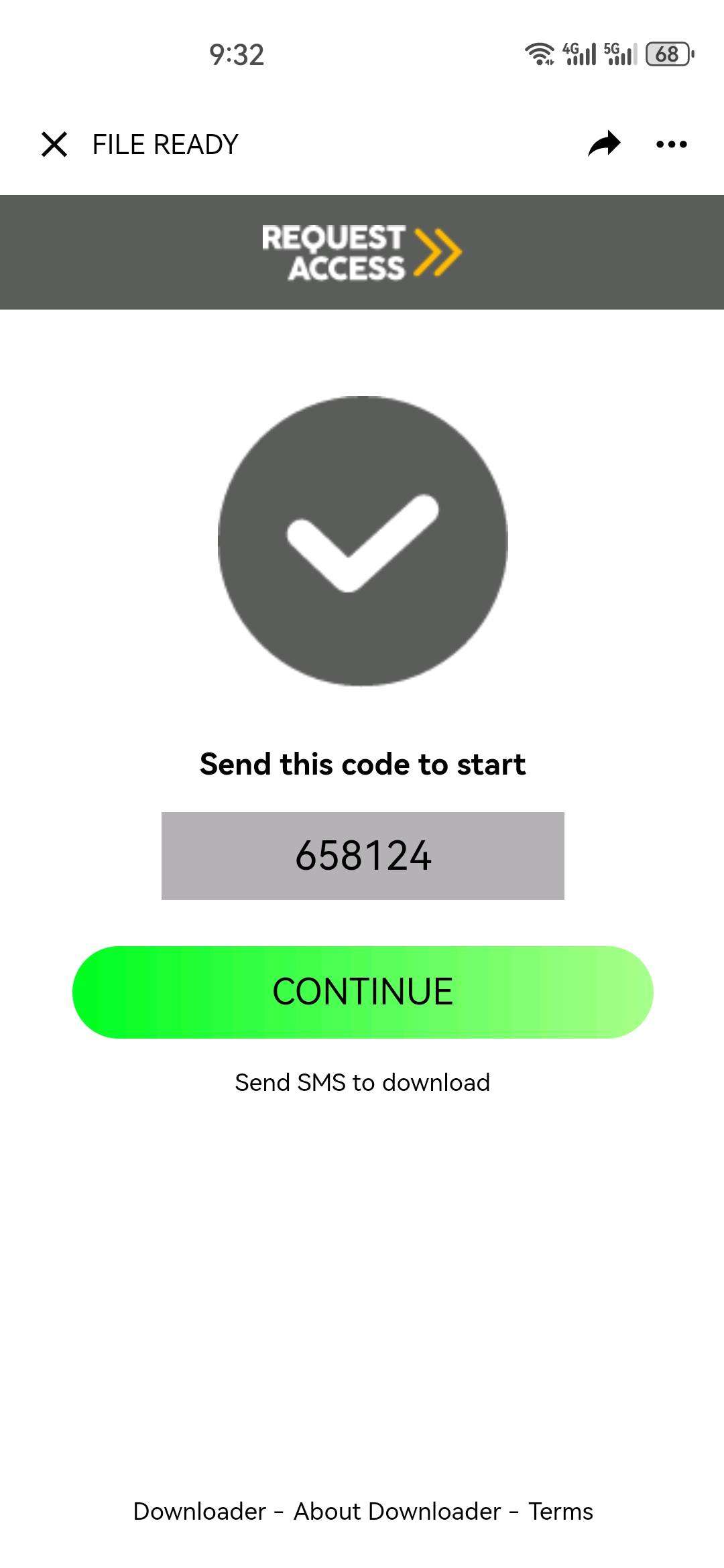The height and width of the screenshot is (1568, 724).
Task: Open the Downloader footer link
Action: (x=200, y=1511)
